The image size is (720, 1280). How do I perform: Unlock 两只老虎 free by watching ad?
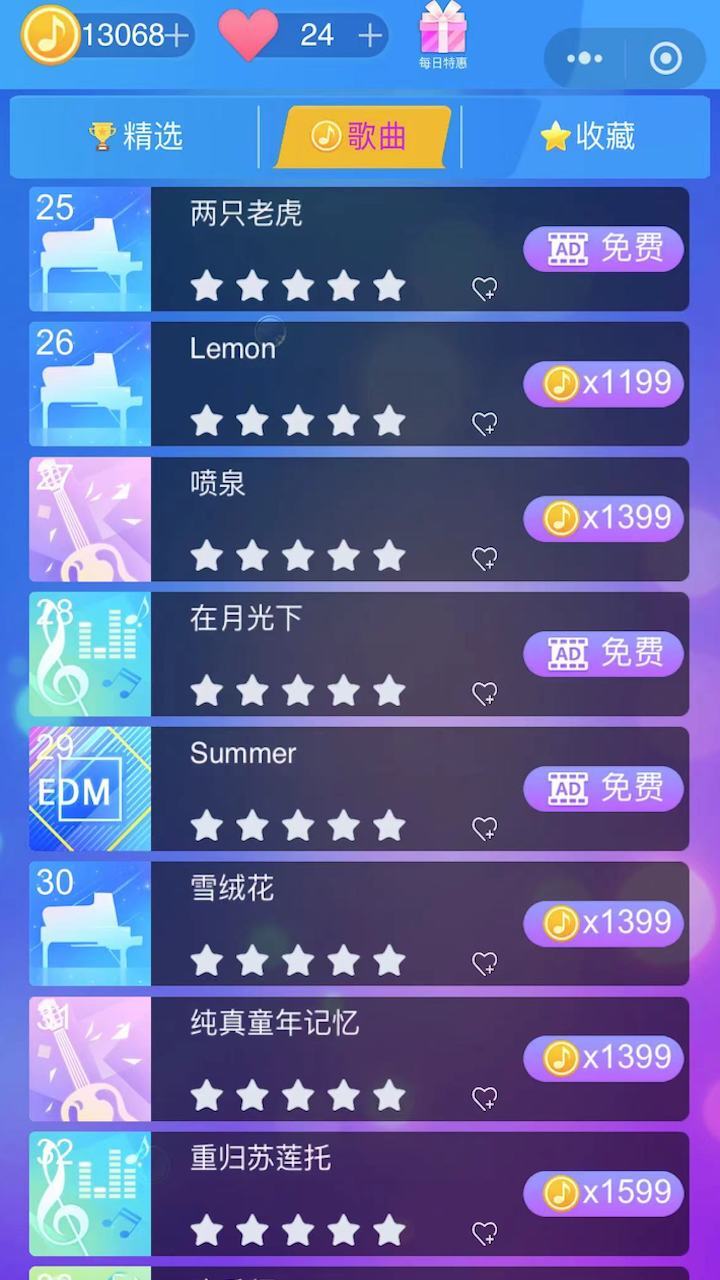[603, 249]
